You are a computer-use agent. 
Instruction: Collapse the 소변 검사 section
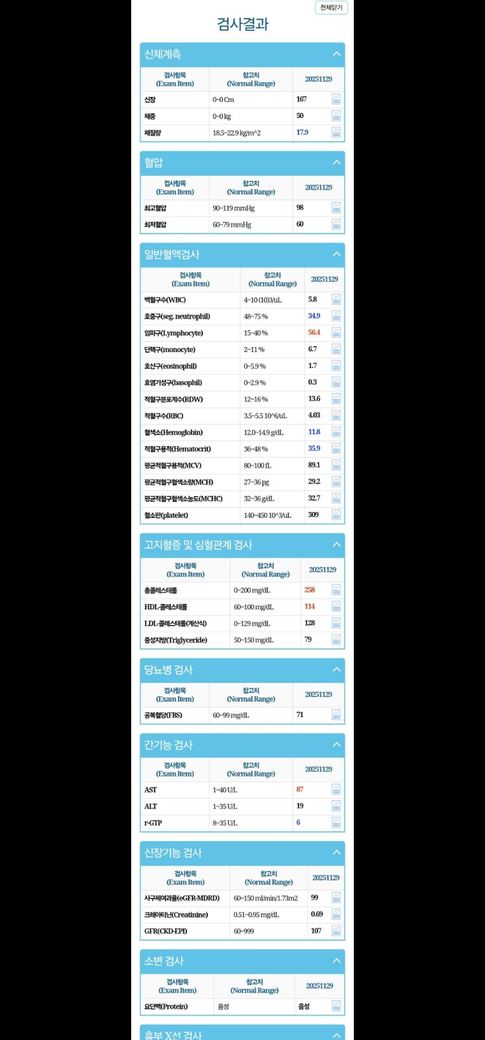click(336, 961)
